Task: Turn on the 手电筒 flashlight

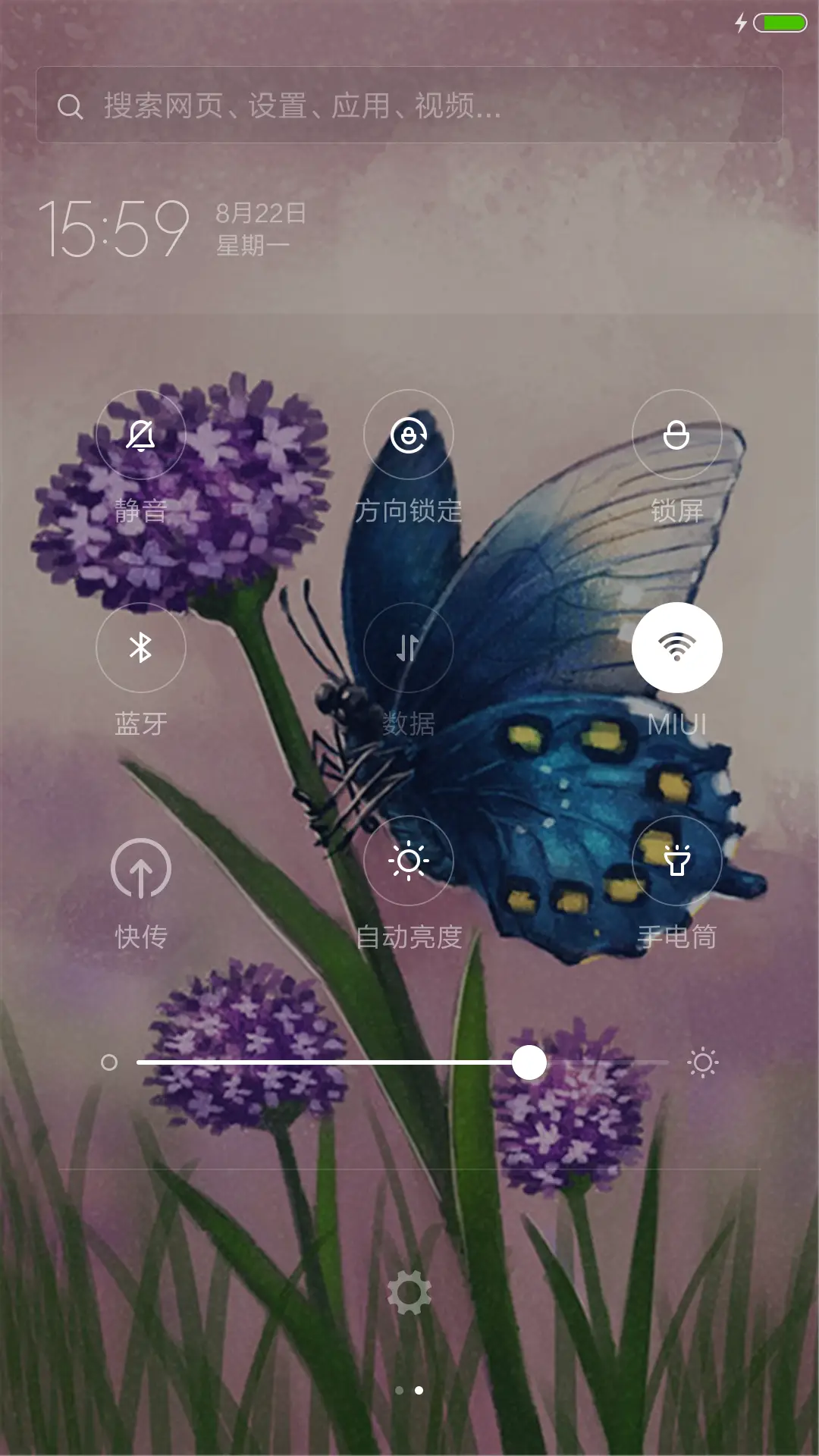Action: (676, 861)
